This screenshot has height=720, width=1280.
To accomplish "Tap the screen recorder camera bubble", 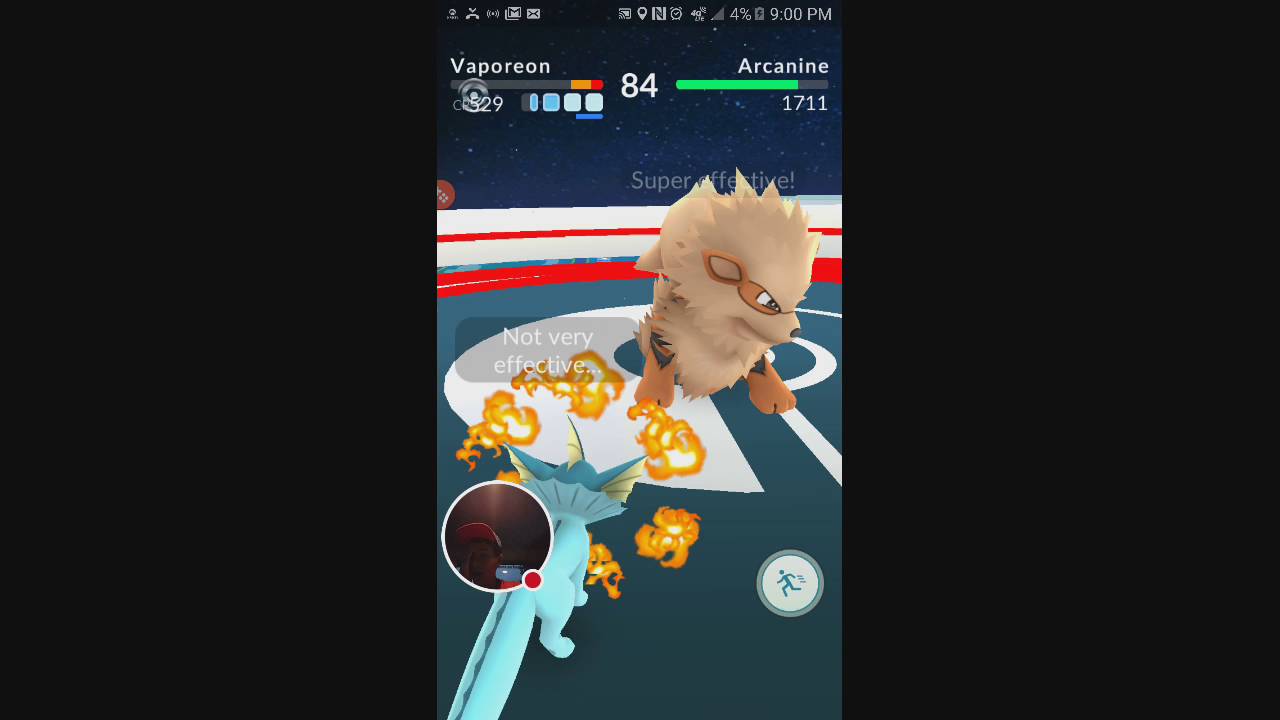I will [x=497, y=537].
